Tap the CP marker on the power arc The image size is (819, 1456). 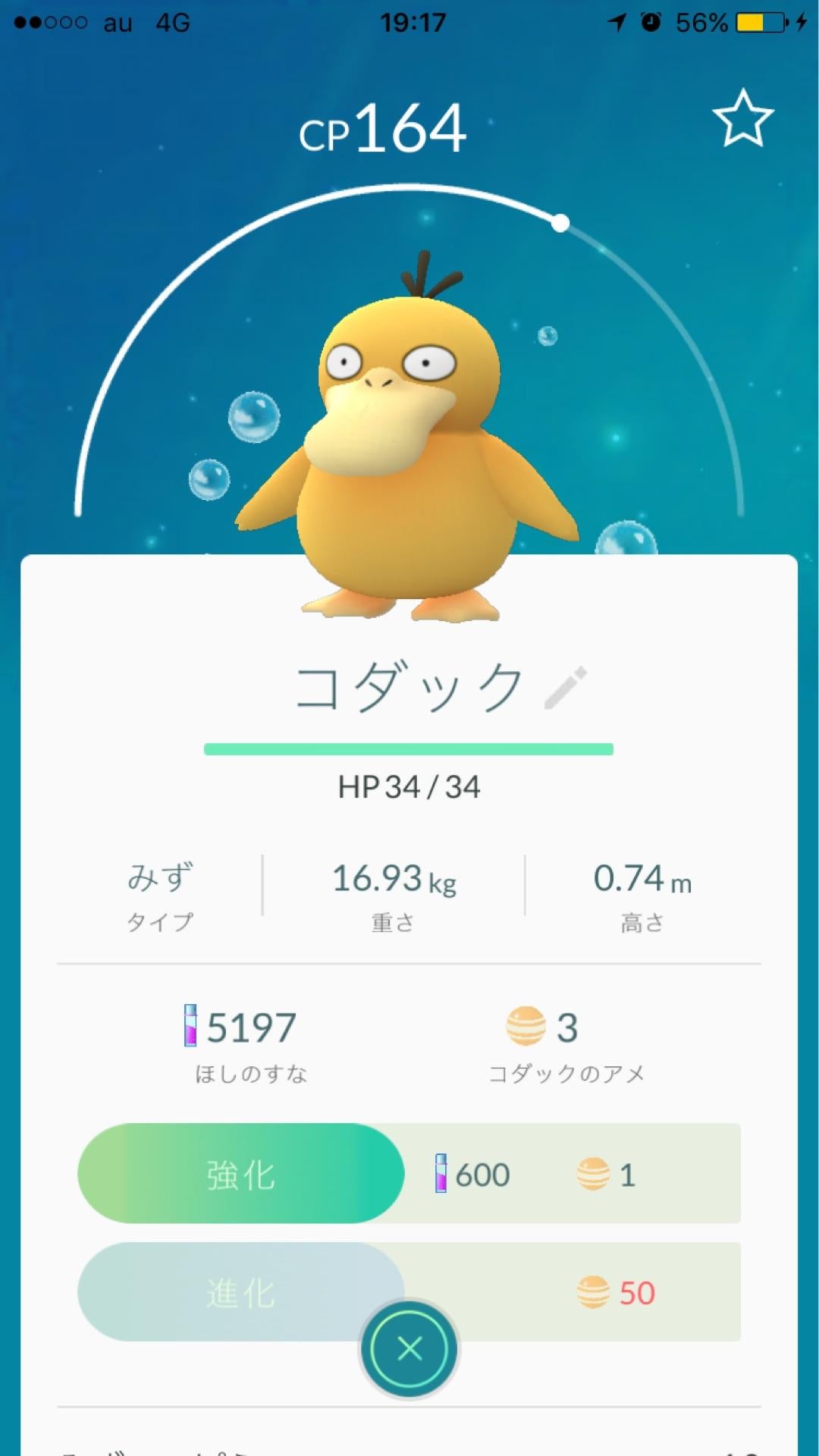click(x=561, y=223)
